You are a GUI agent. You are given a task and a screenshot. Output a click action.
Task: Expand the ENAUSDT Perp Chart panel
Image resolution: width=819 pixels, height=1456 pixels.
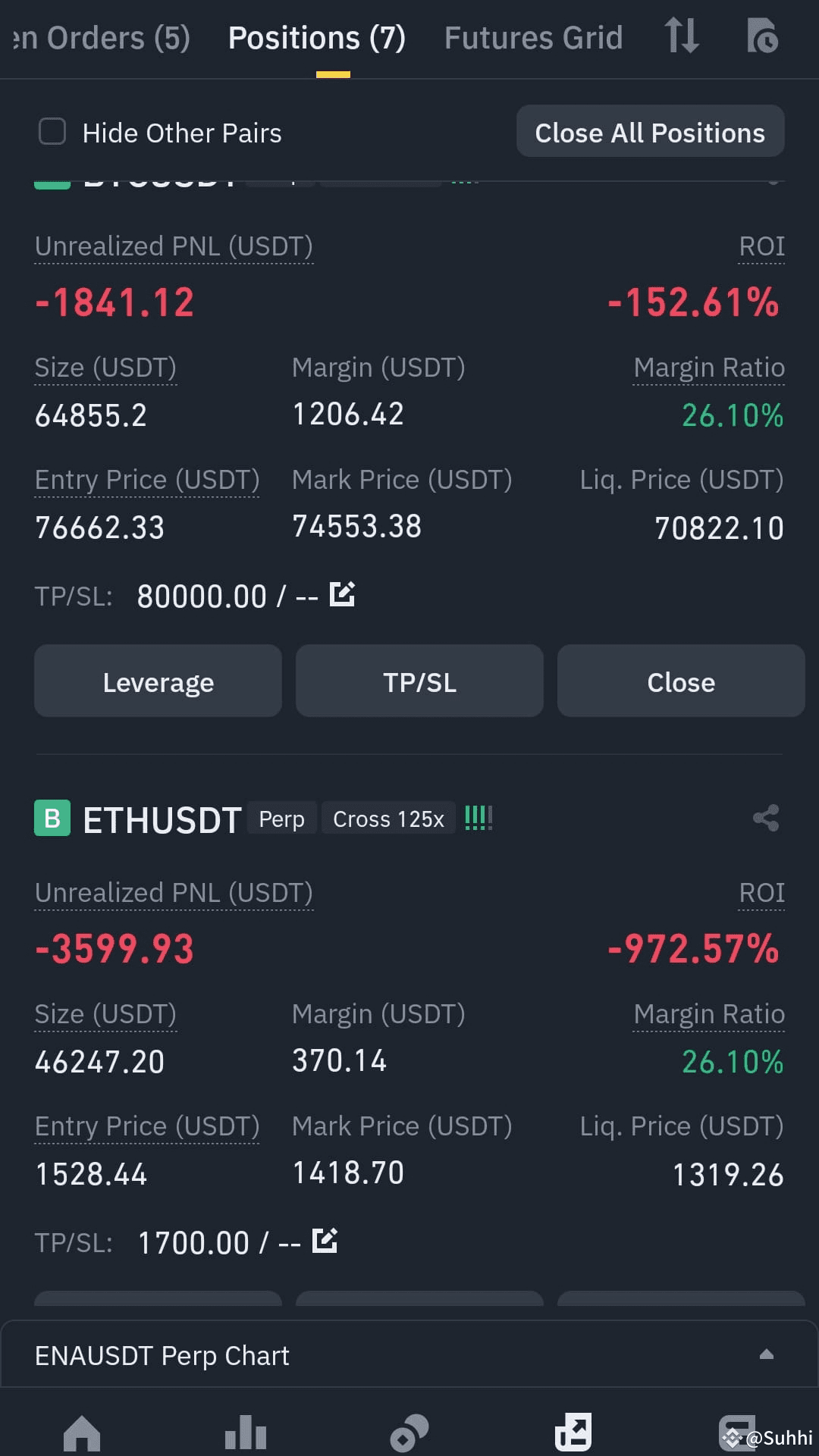(767, 1354)
